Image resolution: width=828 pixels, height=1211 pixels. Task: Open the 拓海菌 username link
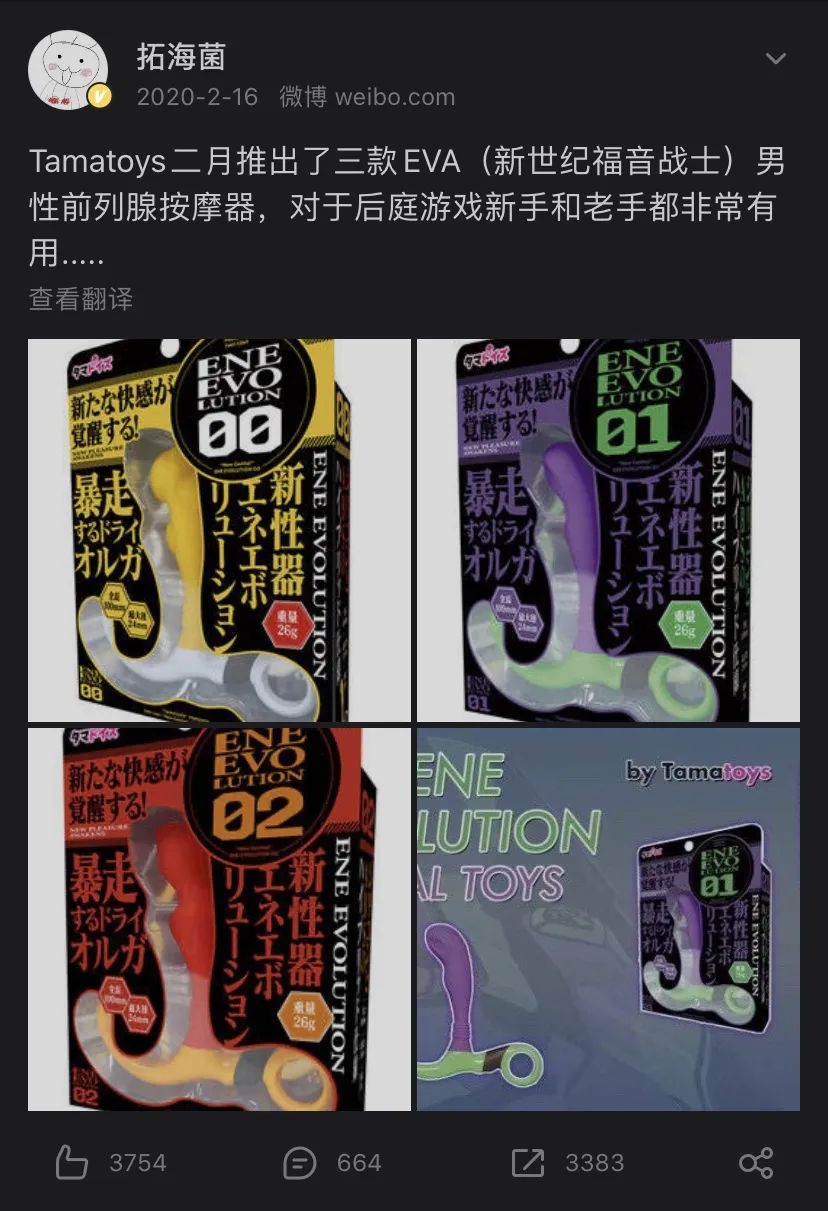(x=181, y=56)
